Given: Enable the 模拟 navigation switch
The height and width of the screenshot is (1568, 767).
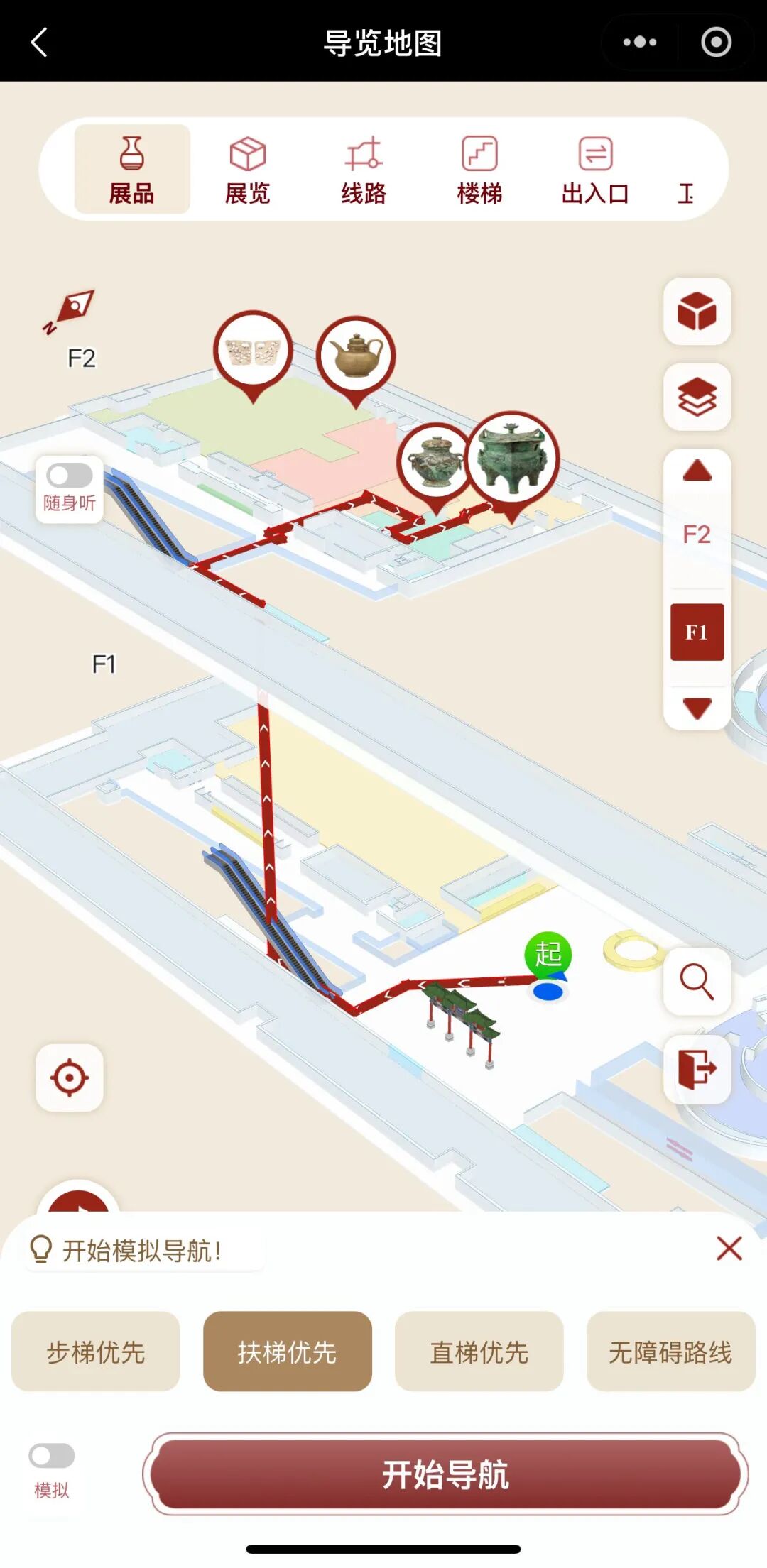Looking at the screenshot, I should click(52, 1456).
